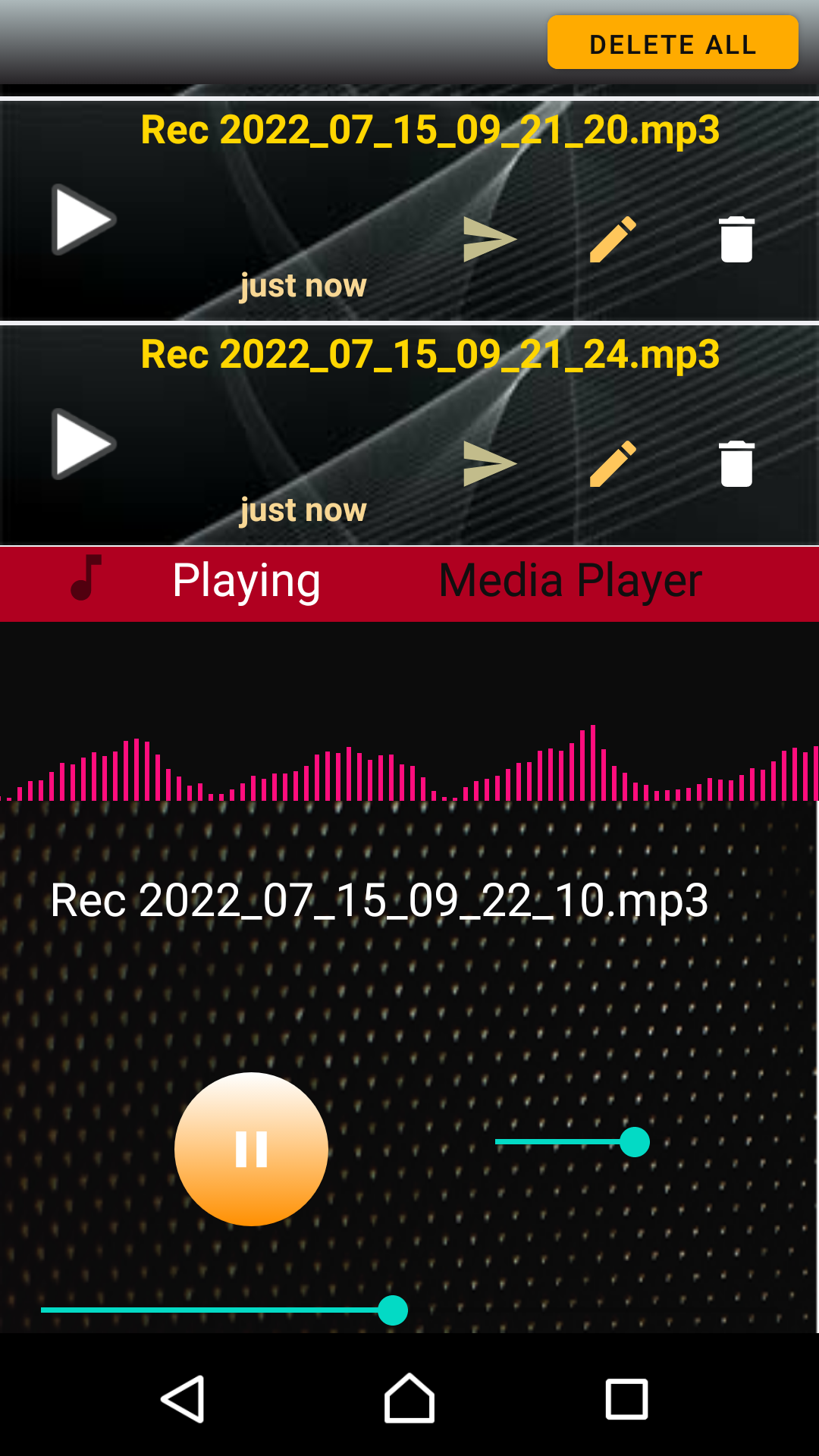Viewport: 819px width, 1456px height.
Task: Tap the pink waveform visualizer
Action: 409,766
